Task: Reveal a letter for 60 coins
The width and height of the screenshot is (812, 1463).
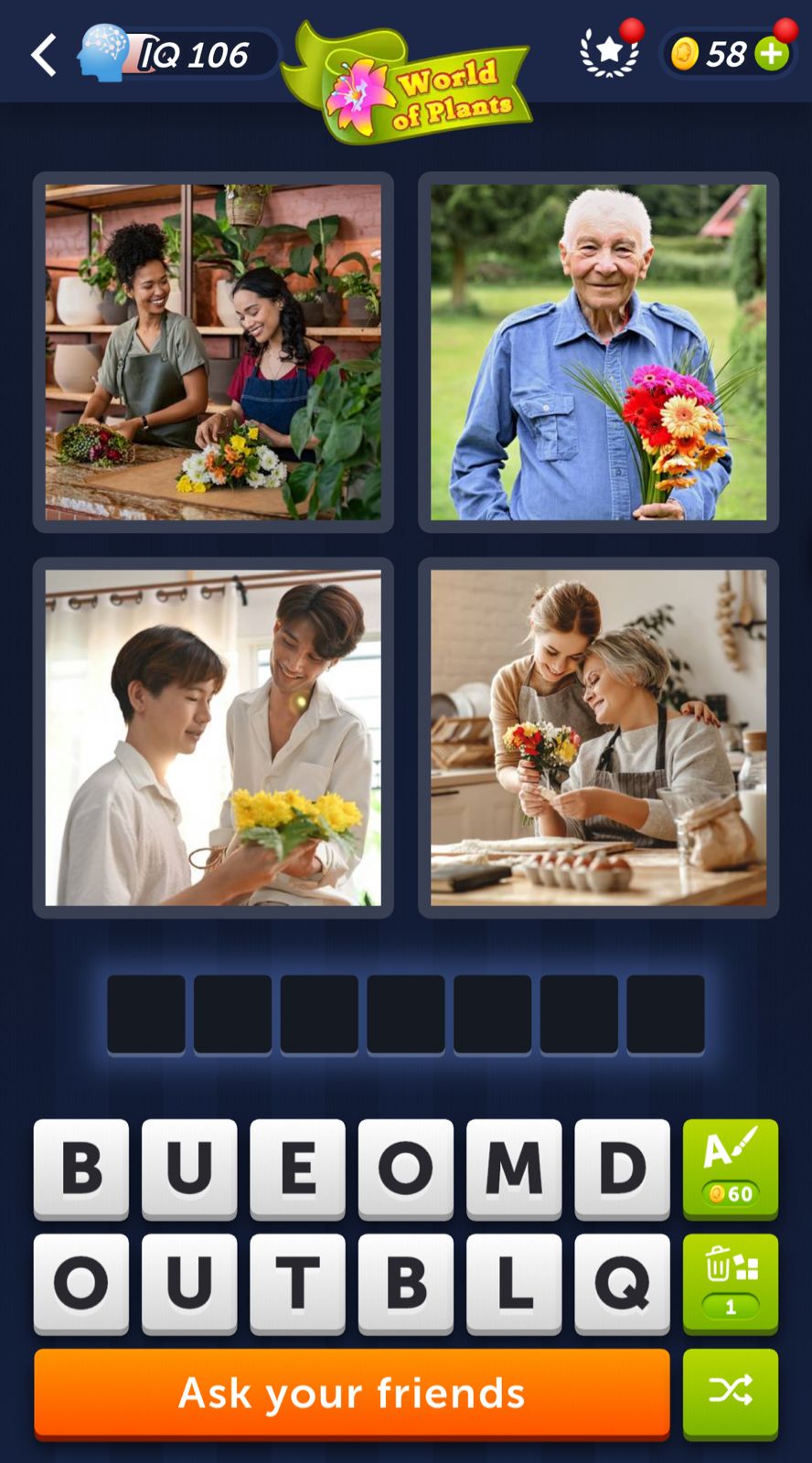Action: tap(730, 1168)
